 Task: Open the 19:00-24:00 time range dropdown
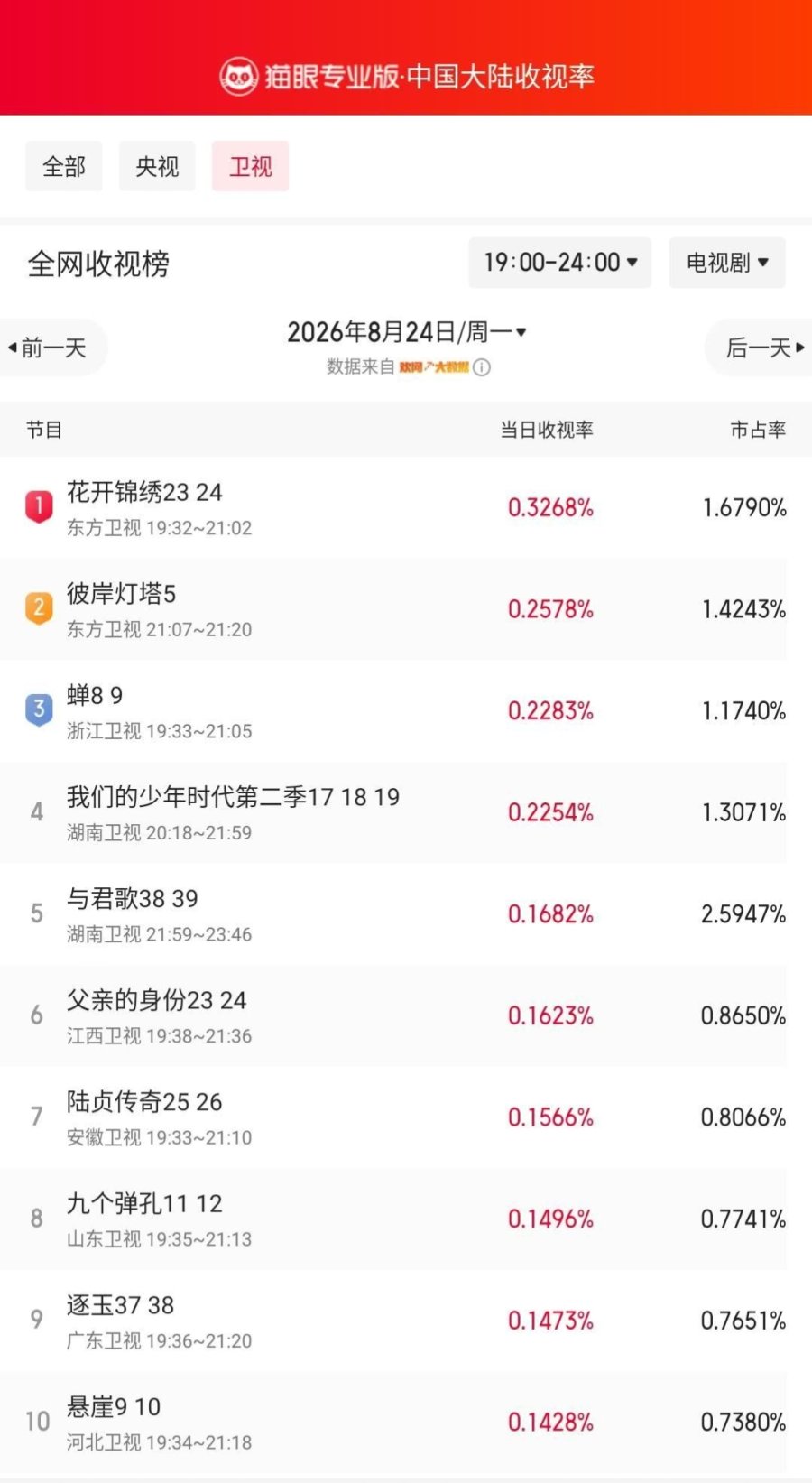pos(559,263)
